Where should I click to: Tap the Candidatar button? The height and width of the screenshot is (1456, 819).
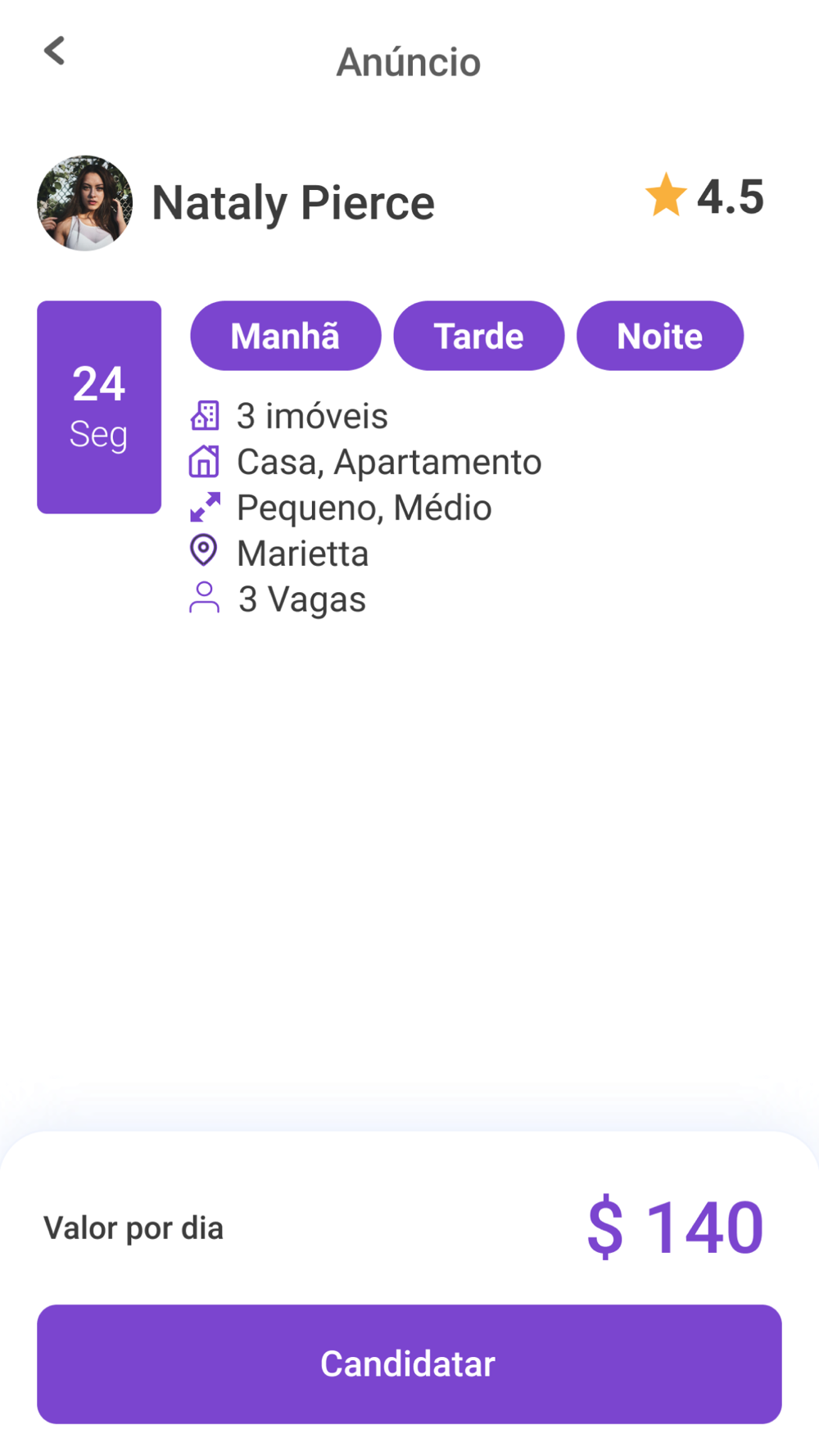[409, 1363]
